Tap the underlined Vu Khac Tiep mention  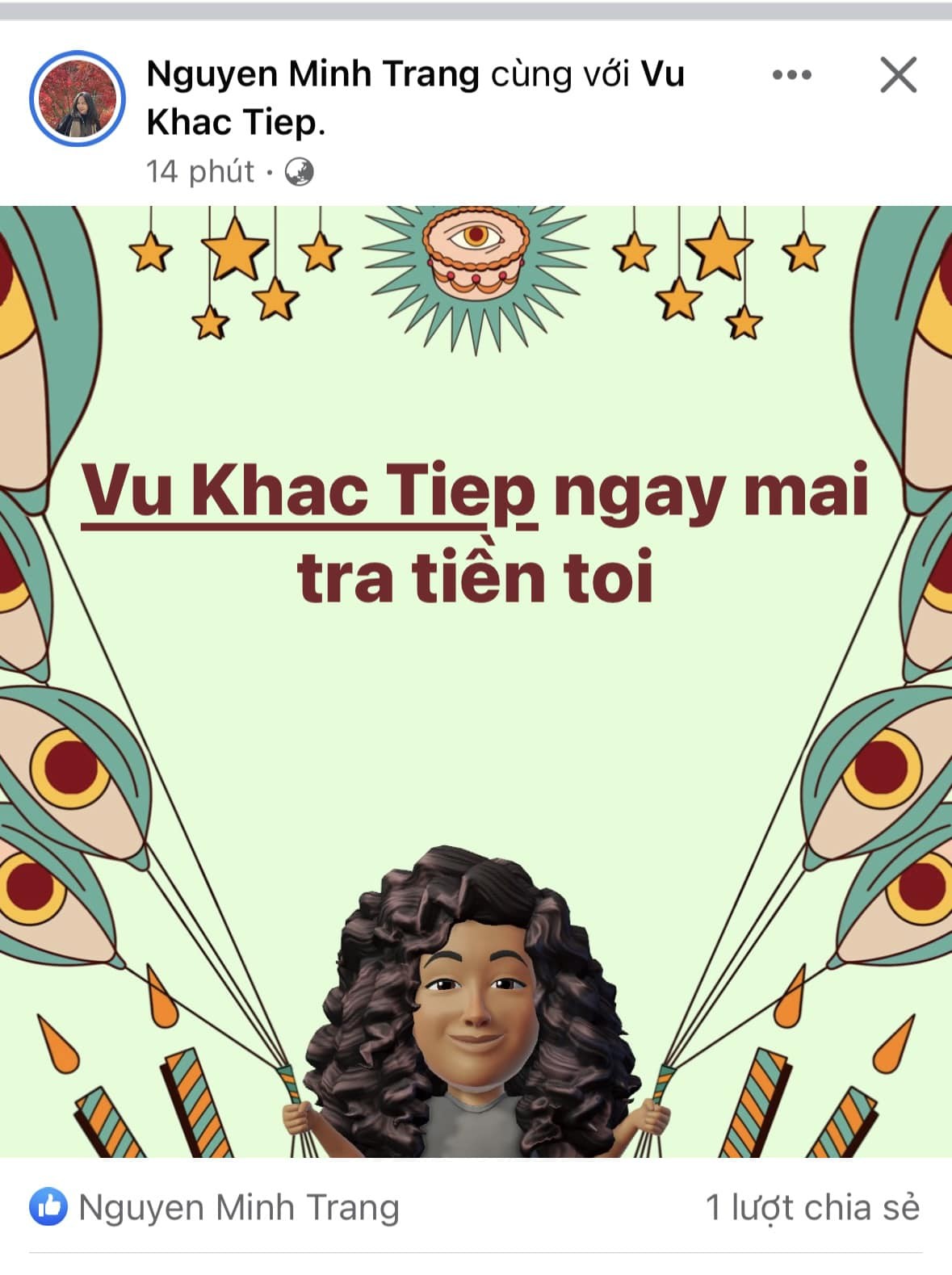(307, 497)
